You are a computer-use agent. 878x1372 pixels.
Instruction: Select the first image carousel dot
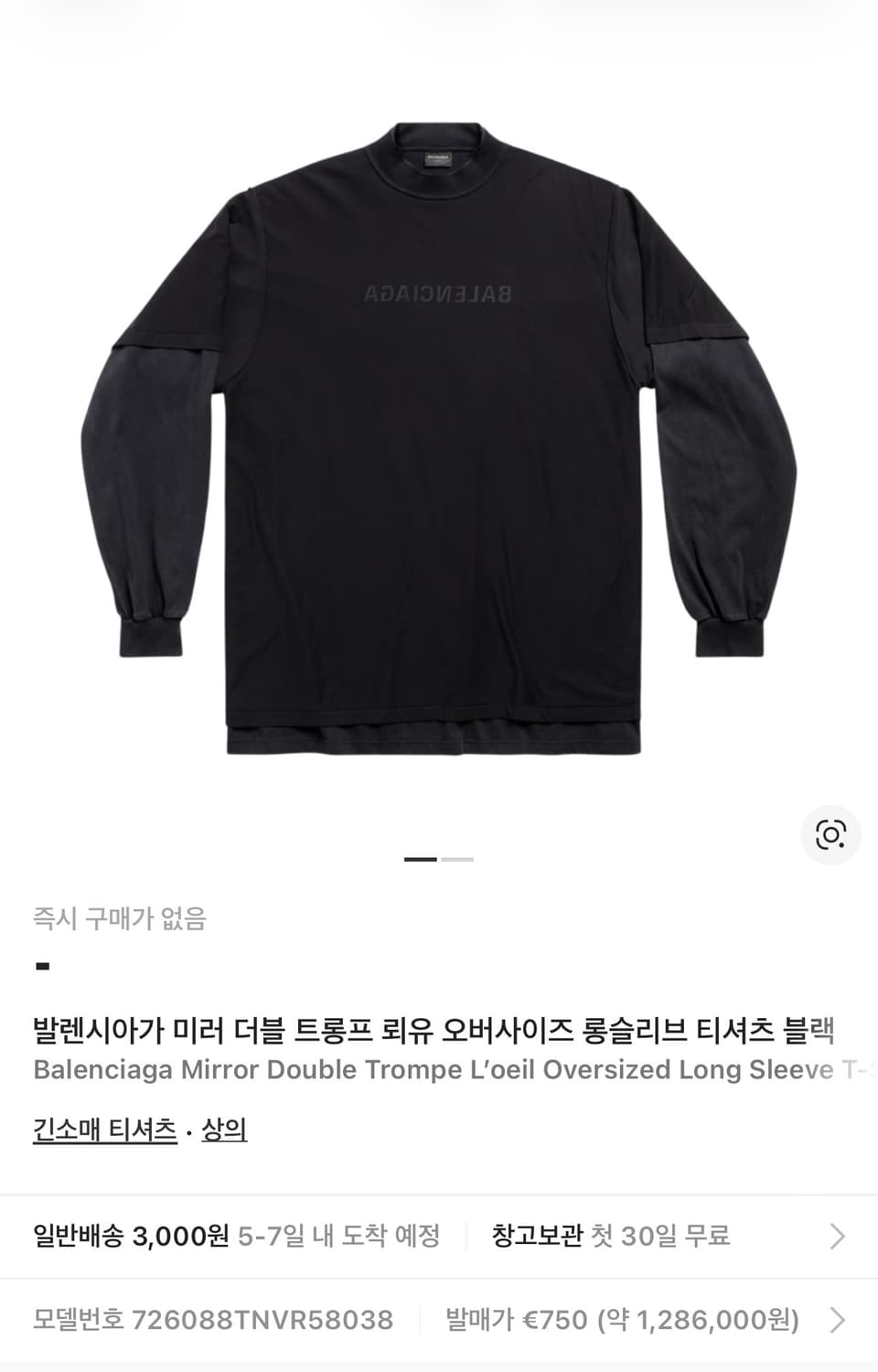pyautogui.click(x=422, y=860)
